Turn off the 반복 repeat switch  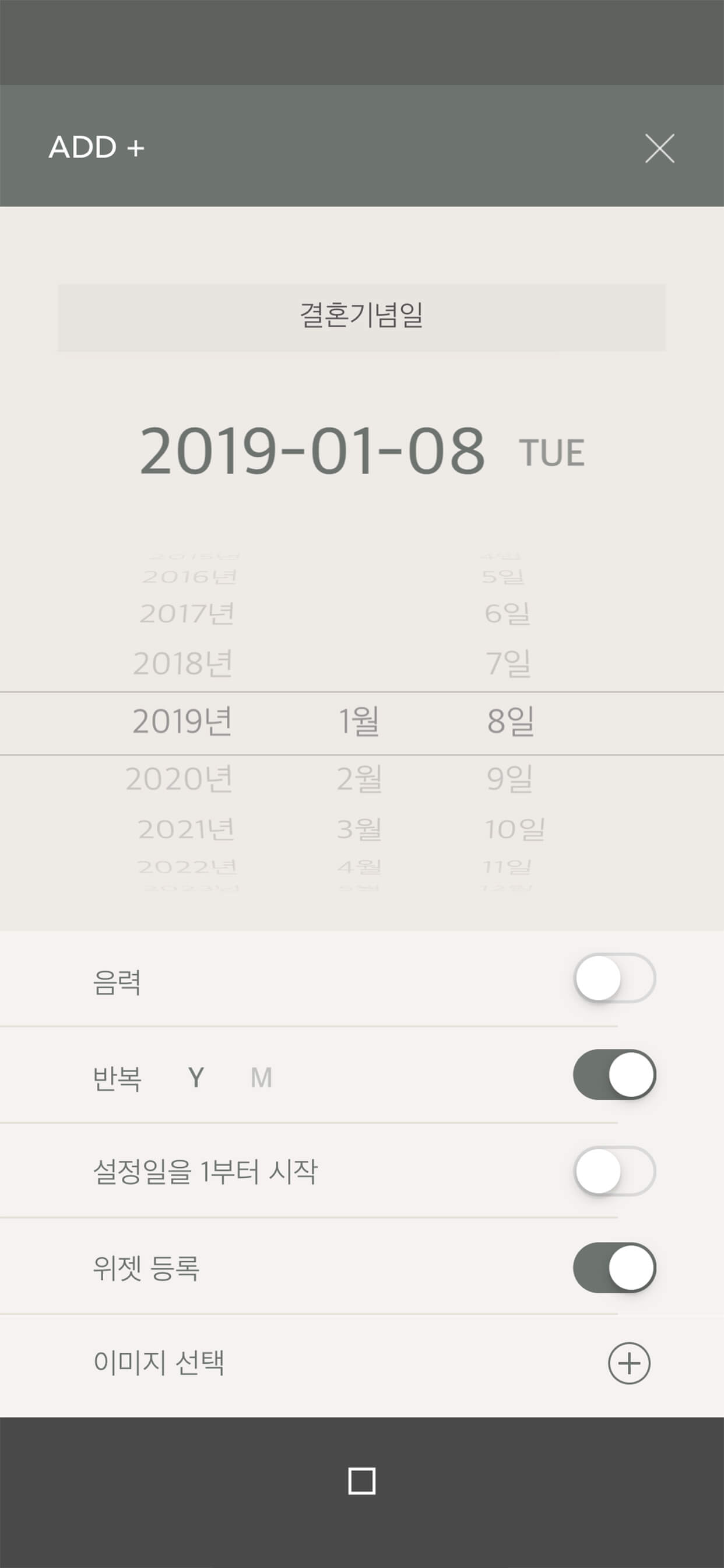[614, 1075]
